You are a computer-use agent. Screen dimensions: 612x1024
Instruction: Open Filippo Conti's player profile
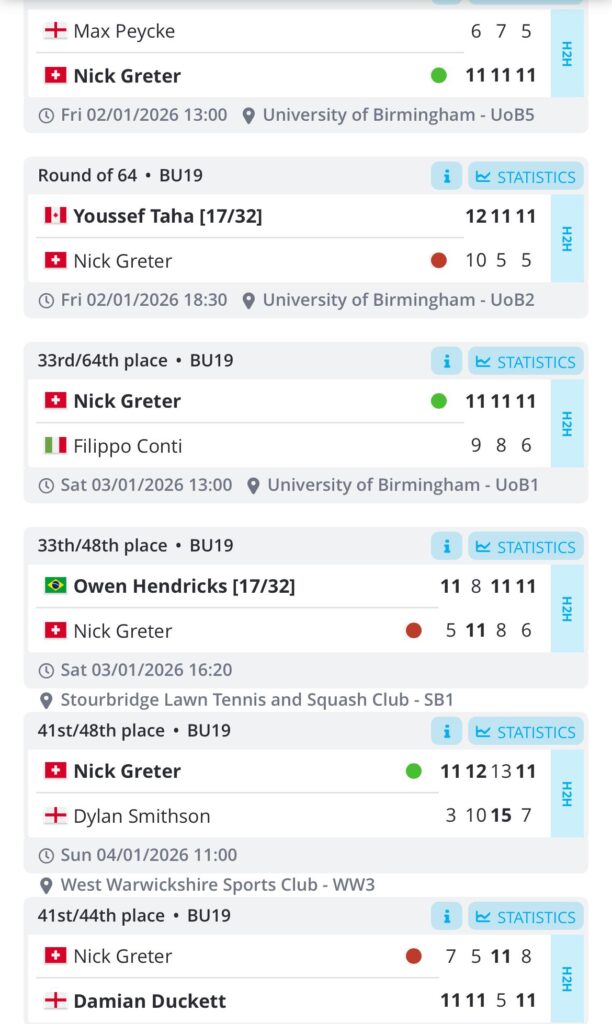point(127,446)
